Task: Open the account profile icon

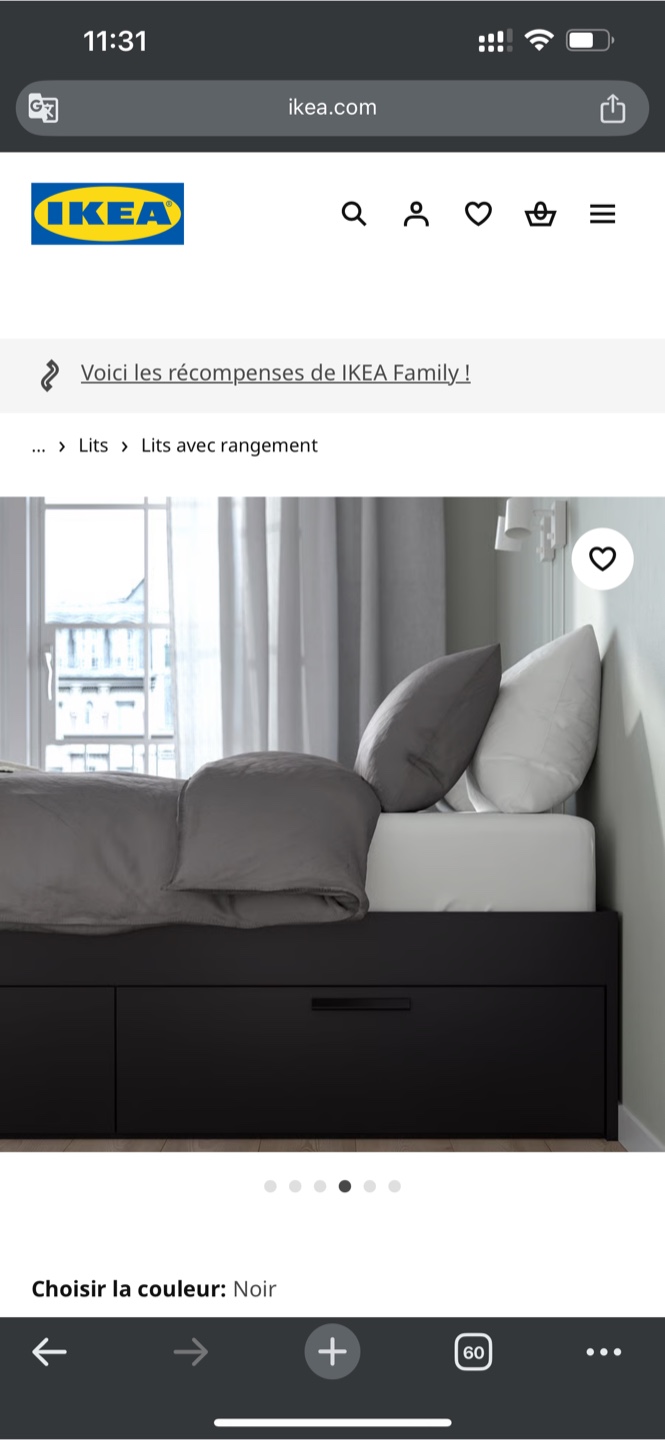Action: [x=416, y=214]
